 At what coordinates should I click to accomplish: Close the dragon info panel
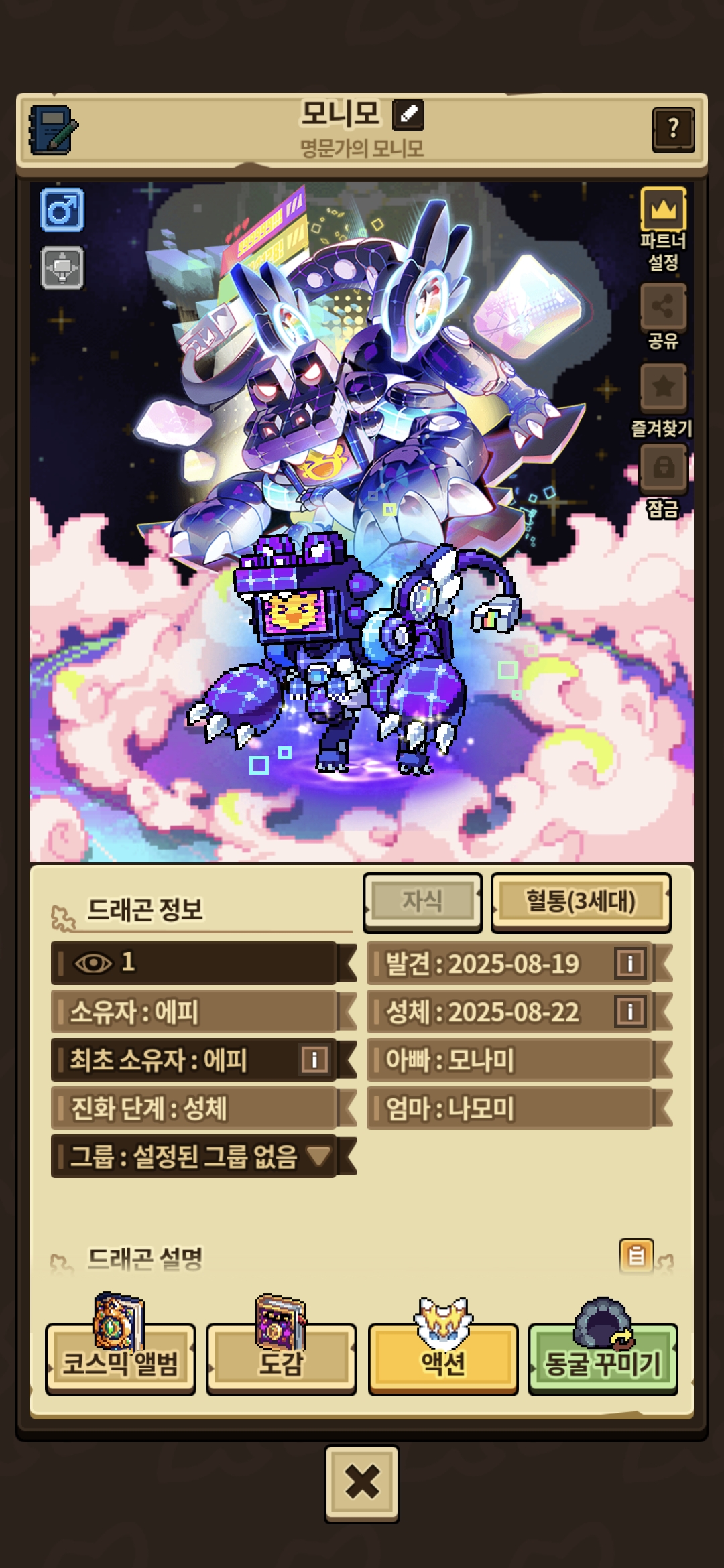tap(362, 1484)
